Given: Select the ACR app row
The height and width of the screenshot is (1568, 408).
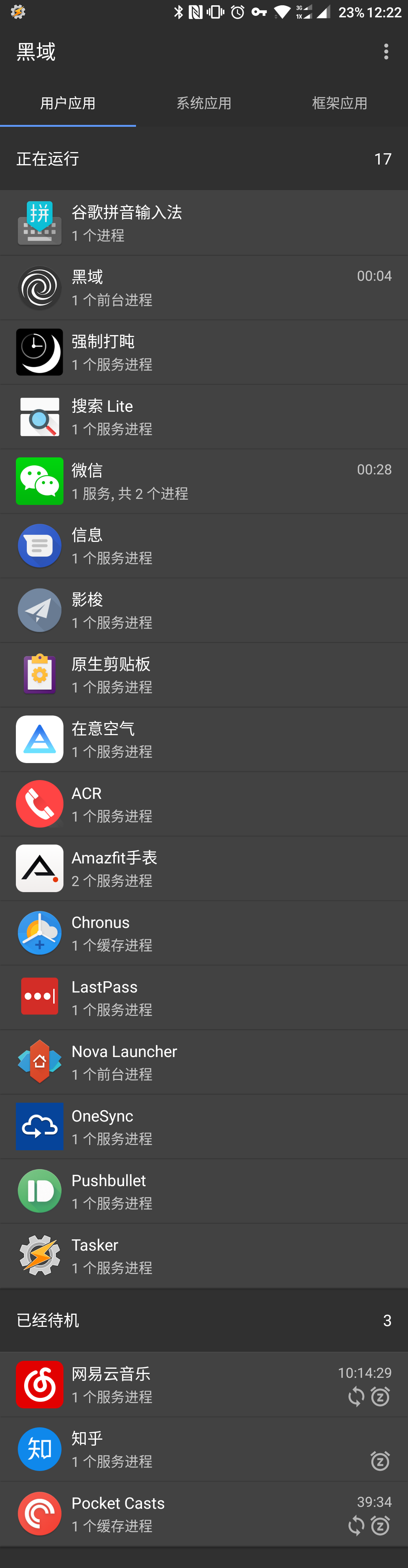Looking at the screenshot, I should 204,804.
